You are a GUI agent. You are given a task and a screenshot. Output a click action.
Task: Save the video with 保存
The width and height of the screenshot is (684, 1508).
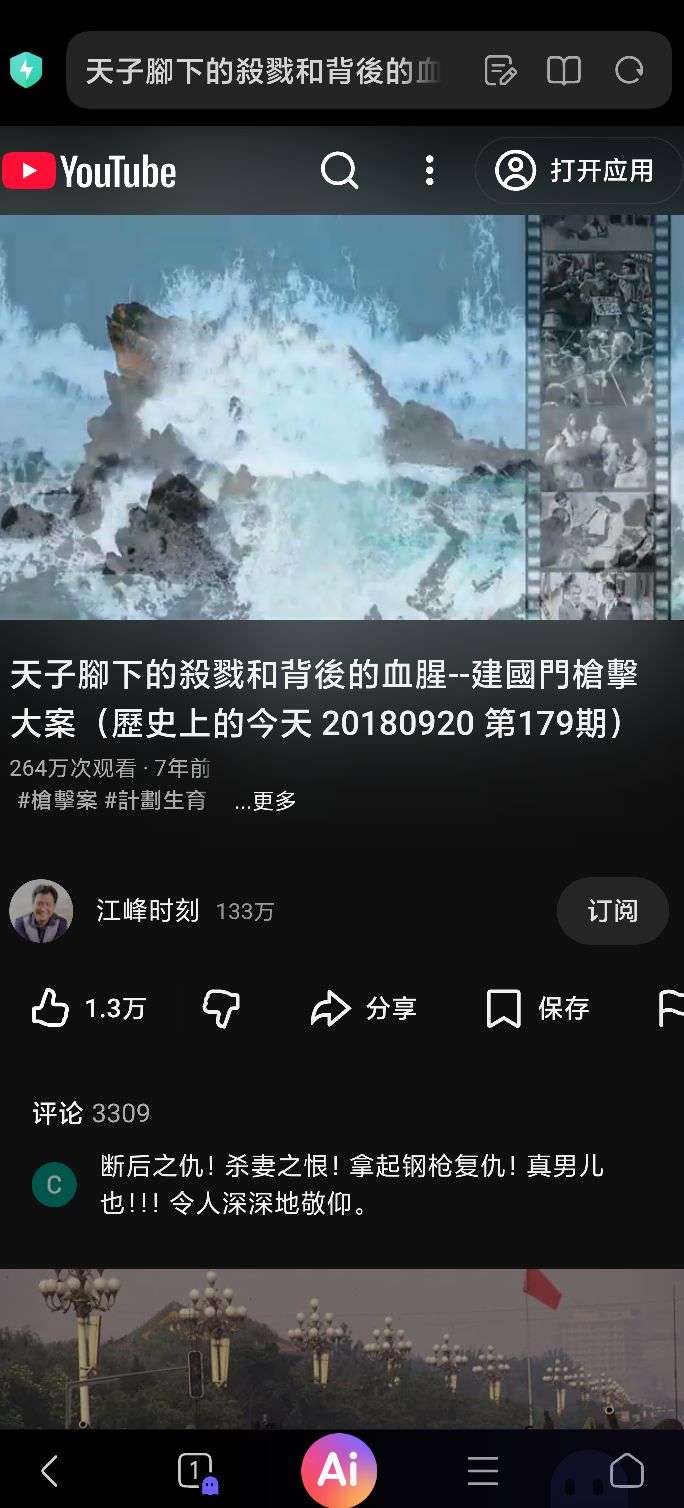click(x=537, y=1009)
